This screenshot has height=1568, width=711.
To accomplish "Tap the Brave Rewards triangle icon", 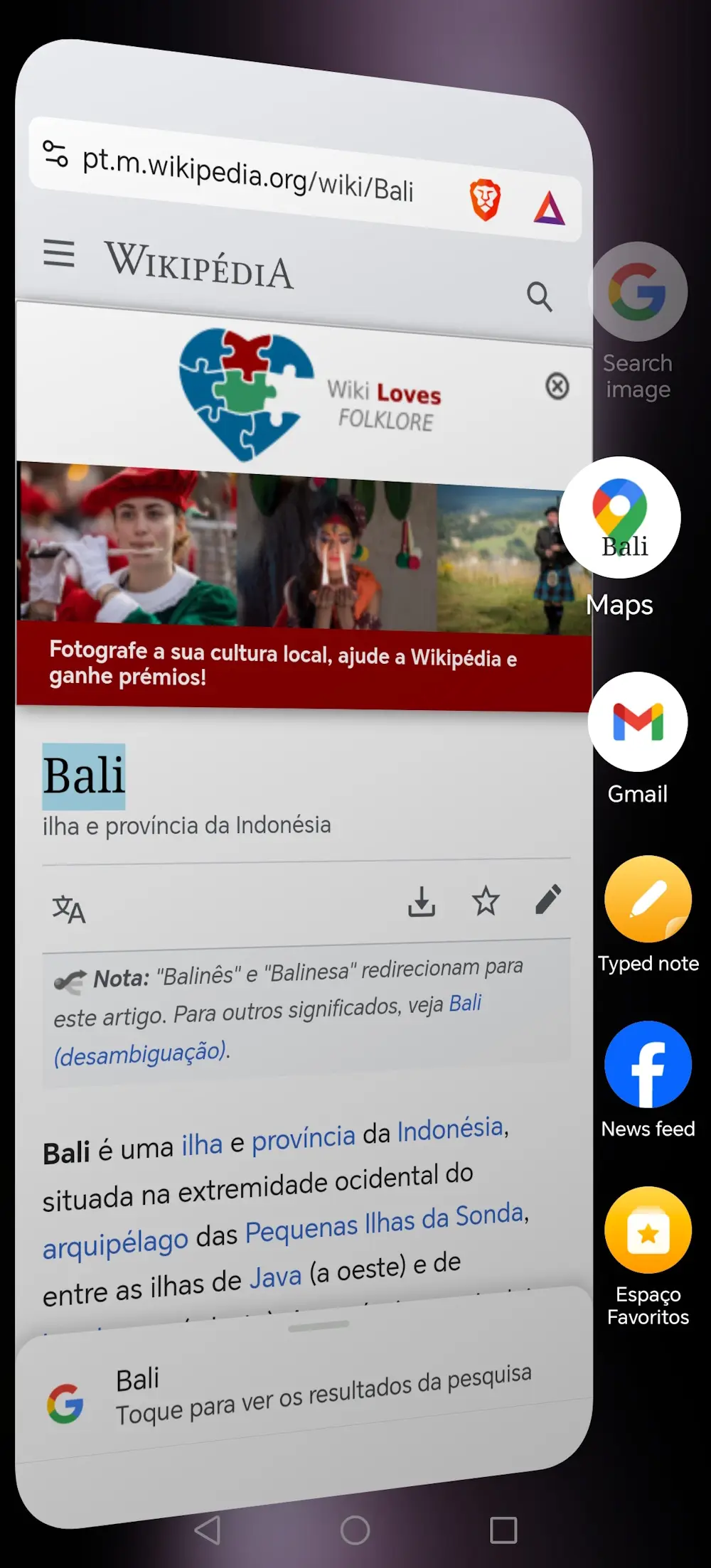I will click(549, 208).
